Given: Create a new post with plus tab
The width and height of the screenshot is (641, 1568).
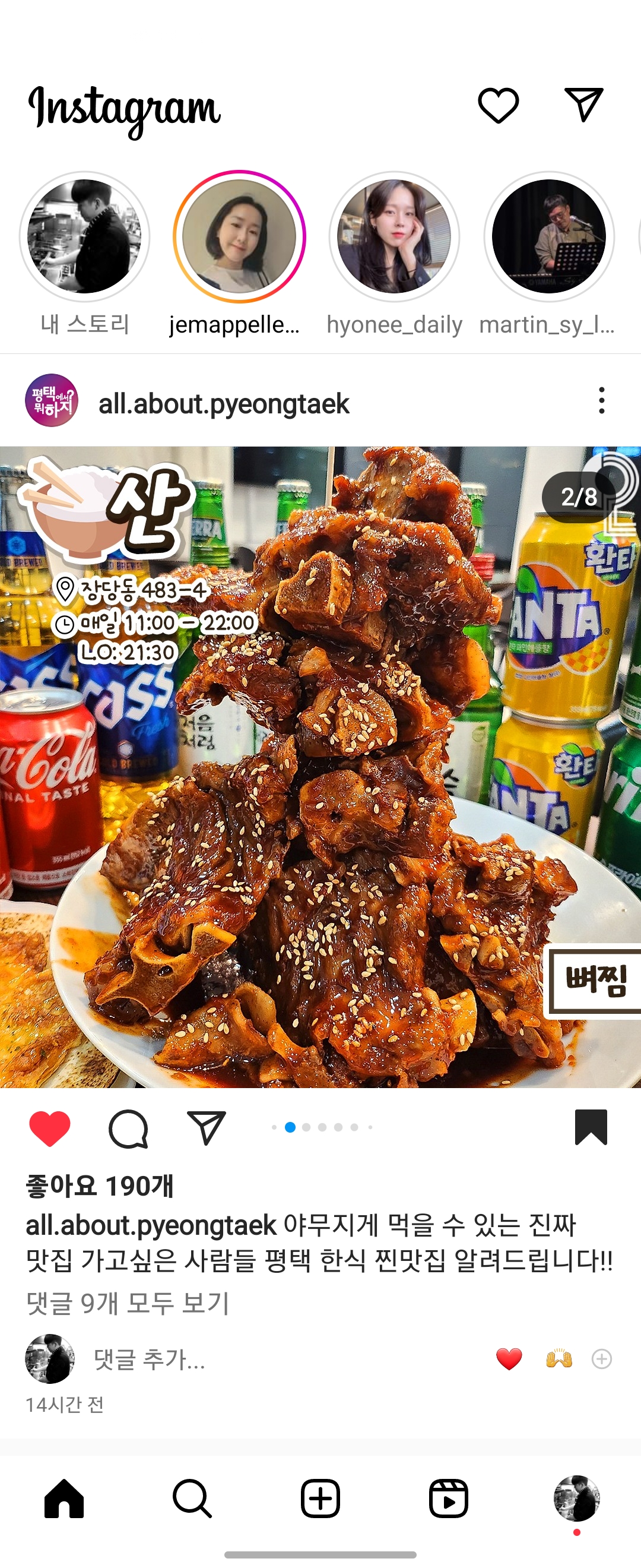Looking at the screenshot, I should pos(320,1498).
